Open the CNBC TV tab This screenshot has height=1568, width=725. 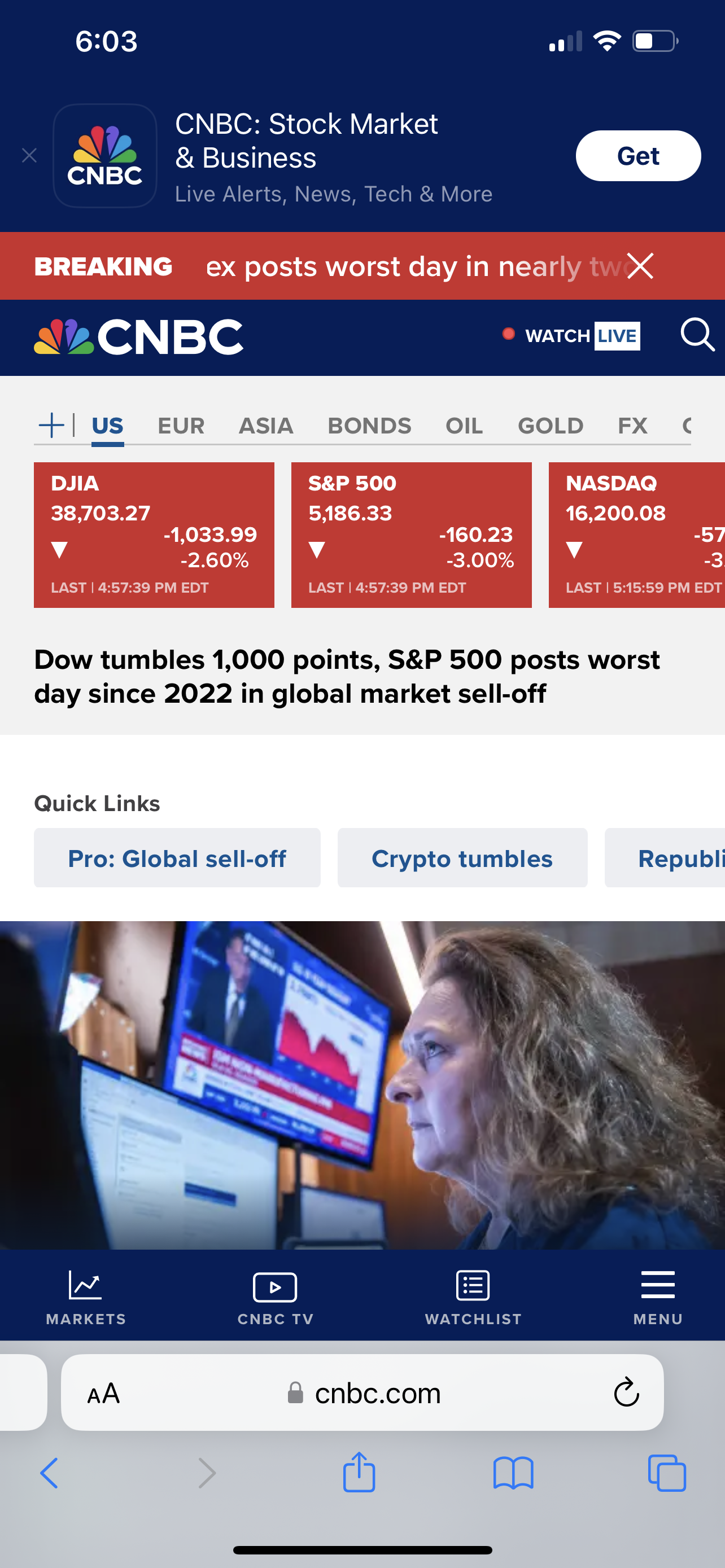[275, 1297]
